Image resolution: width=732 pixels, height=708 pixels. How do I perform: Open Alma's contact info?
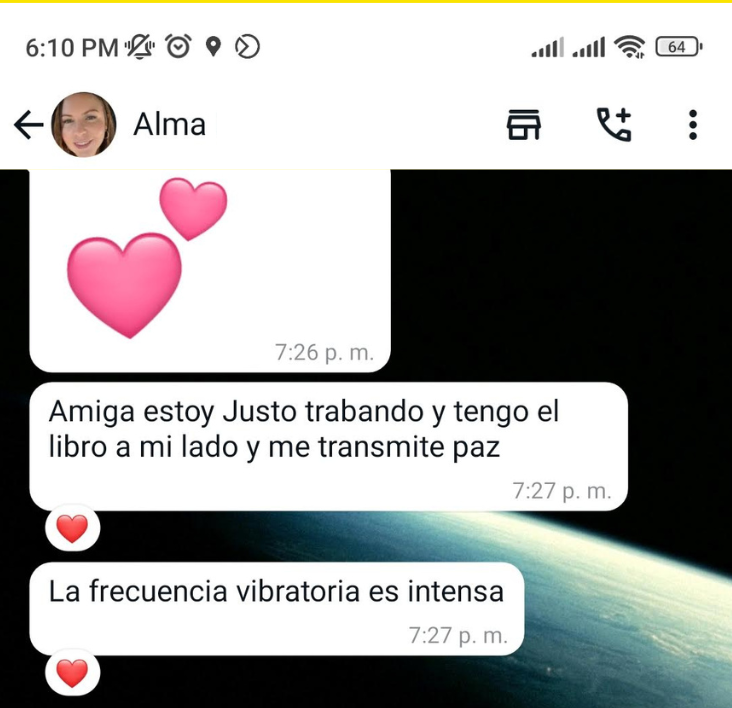coord(170,125)
